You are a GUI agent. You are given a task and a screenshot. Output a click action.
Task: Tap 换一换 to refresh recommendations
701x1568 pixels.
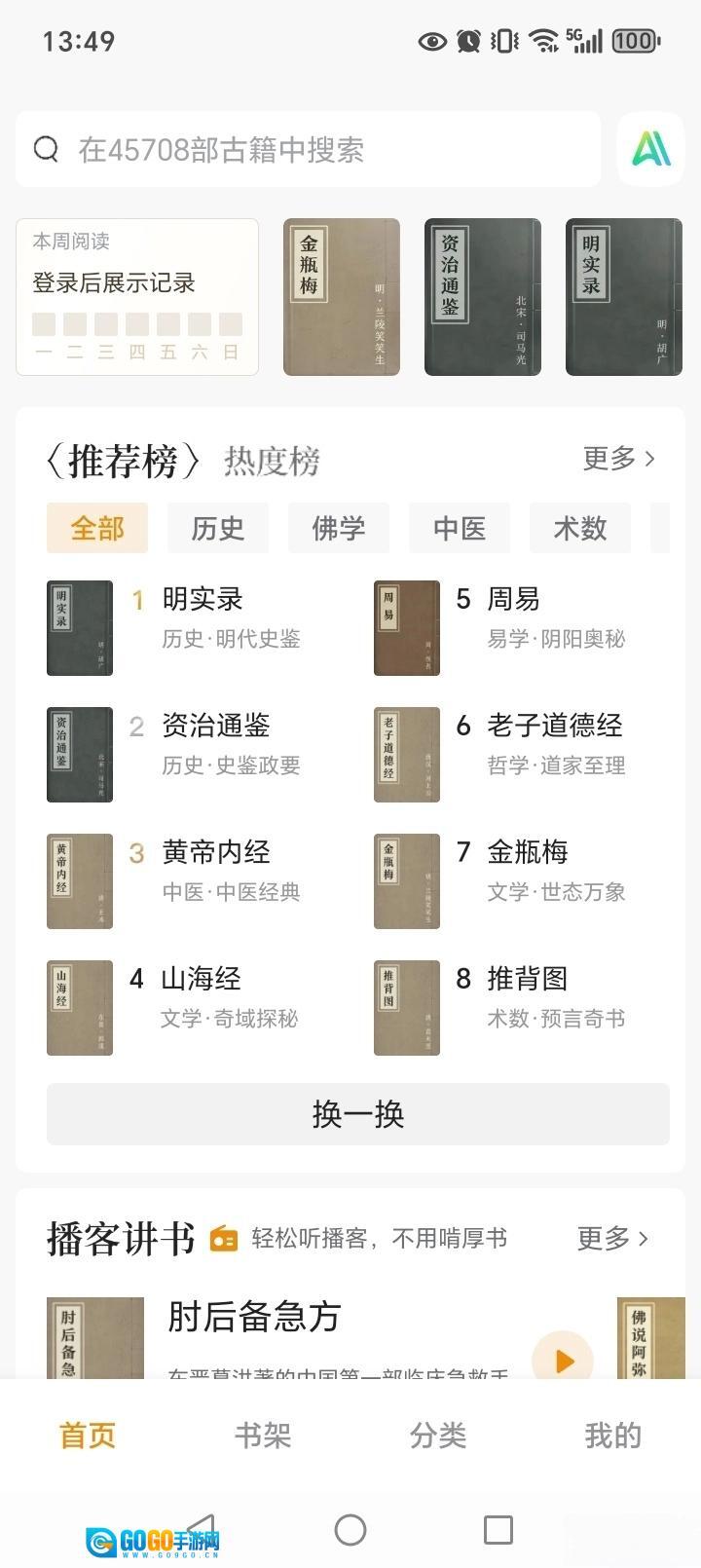(357, 1114)
